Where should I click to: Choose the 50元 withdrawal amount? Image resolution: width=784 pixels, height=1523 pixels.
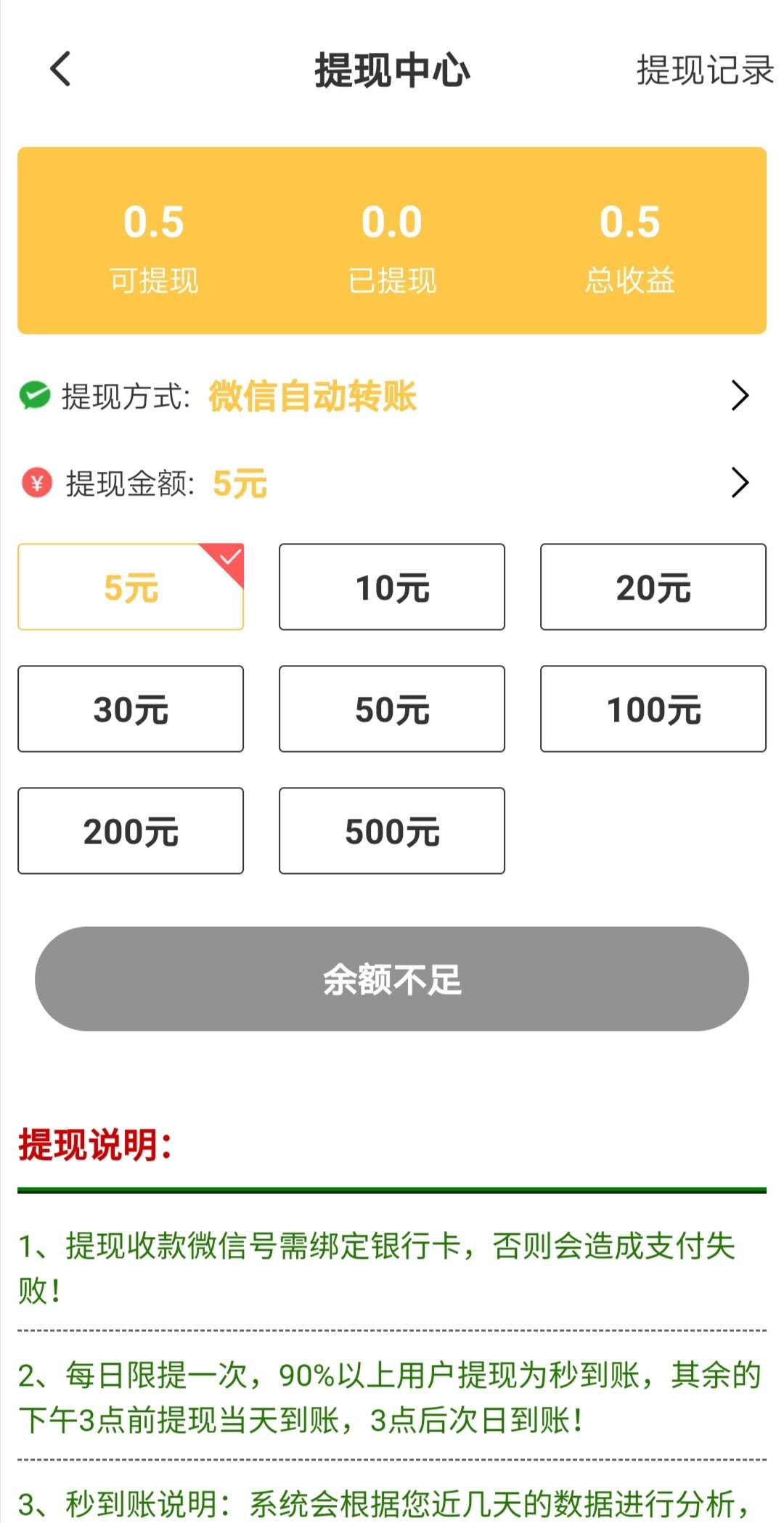(x=392, y=709)
